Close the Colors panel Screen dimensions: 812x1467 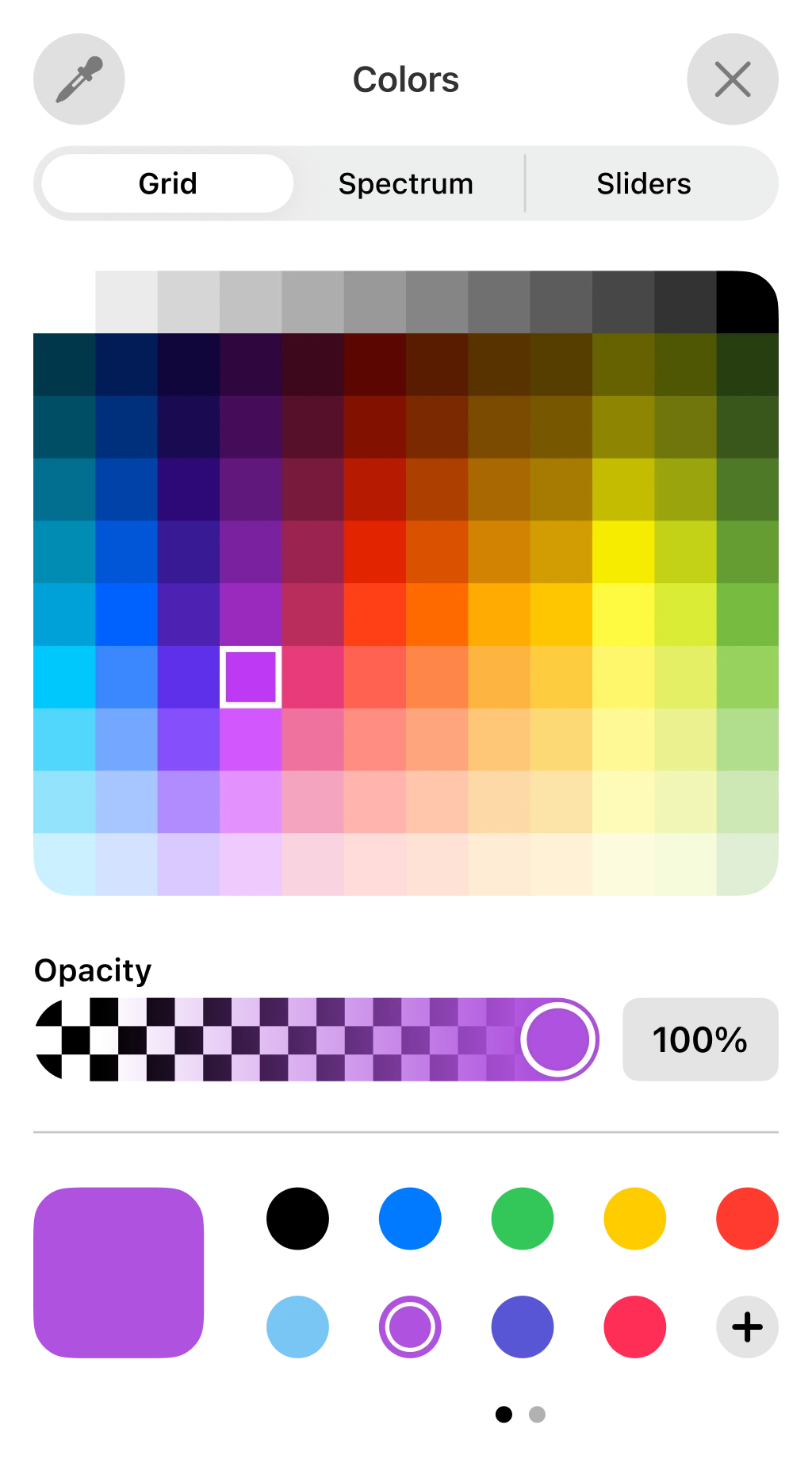click(x=733, y=79)
